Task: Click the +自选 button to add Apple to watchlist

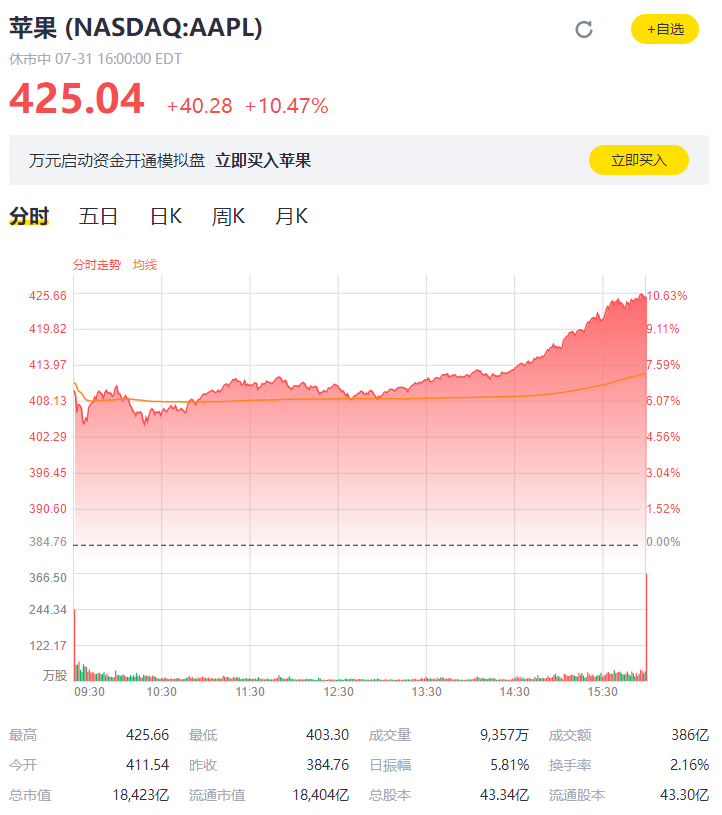Action: click(664, 30)
